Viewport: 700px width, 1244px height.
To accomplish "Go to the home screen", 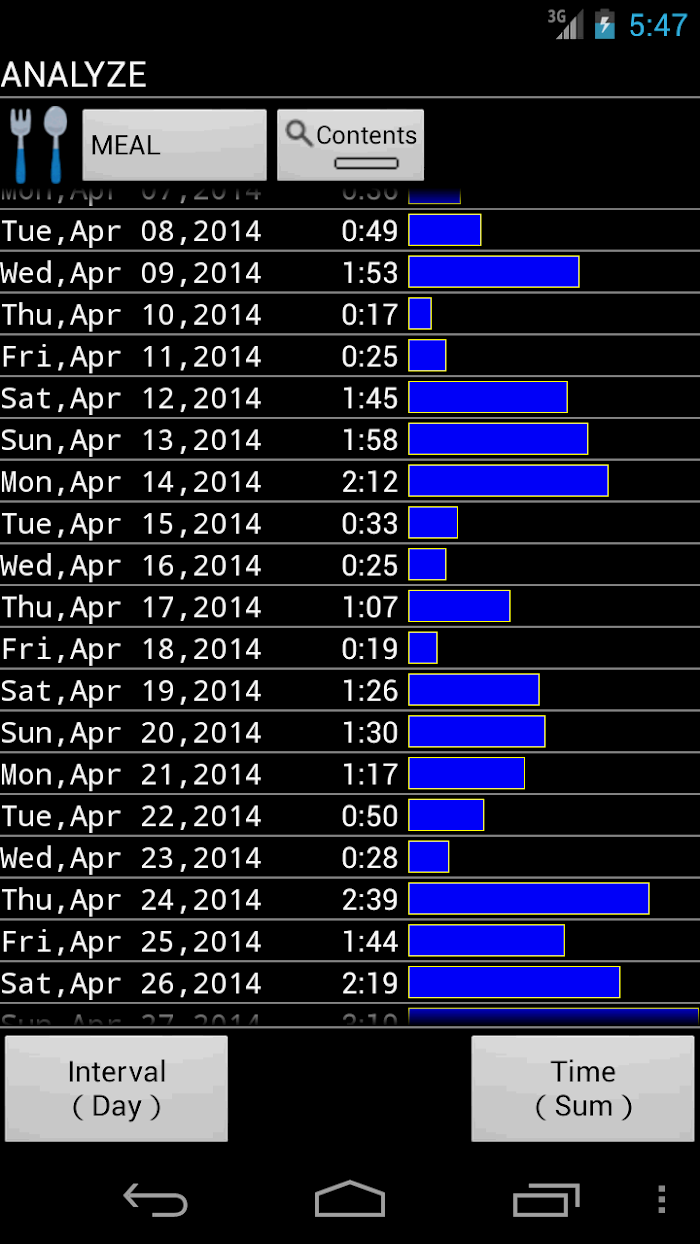I will pyautogui.click(x=350, y=1199).
